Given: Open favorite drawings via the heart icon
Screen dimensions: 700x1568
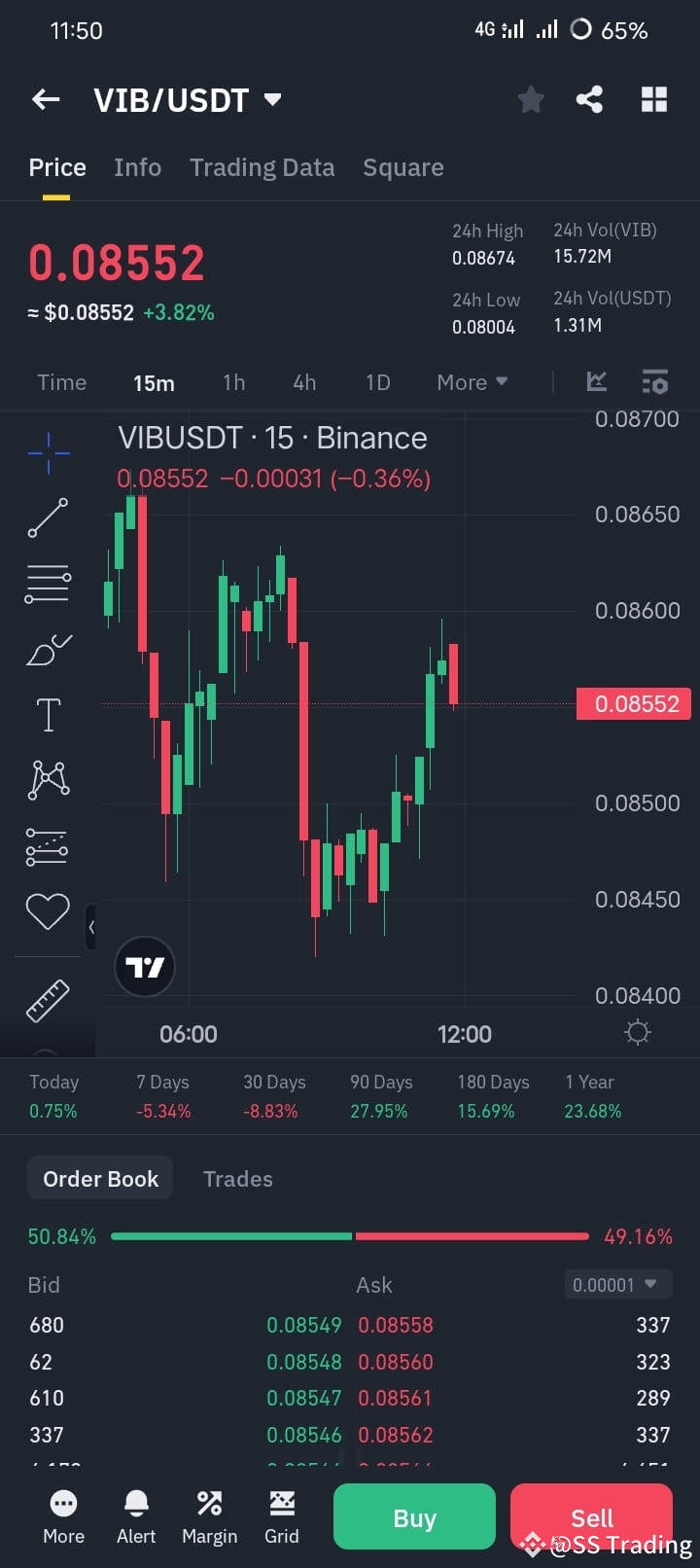Looking at the screenshot, I should point(48,911).
